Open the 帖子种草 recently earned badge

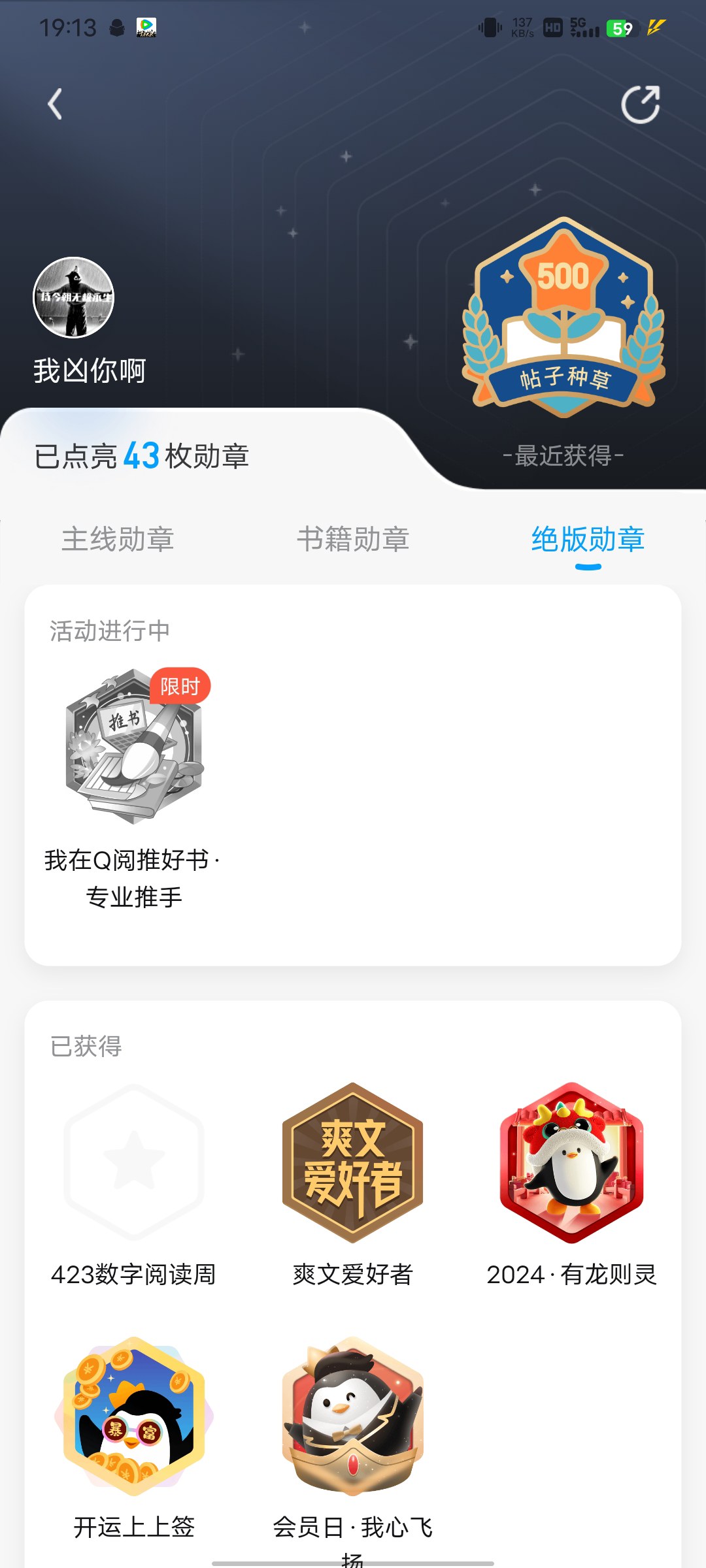tap(563, 318)
